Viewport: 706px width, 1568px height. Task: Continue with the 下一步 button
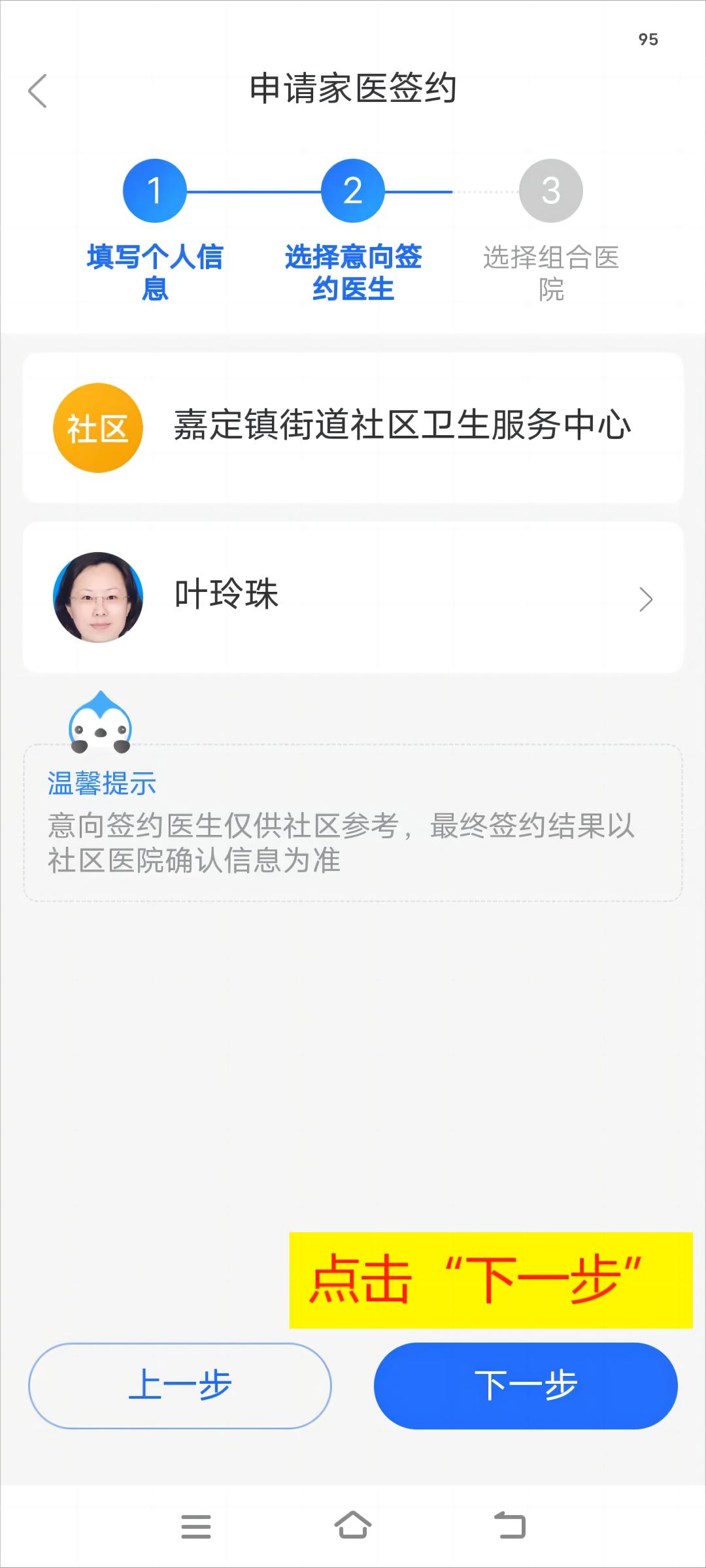tap(526, 1386)
